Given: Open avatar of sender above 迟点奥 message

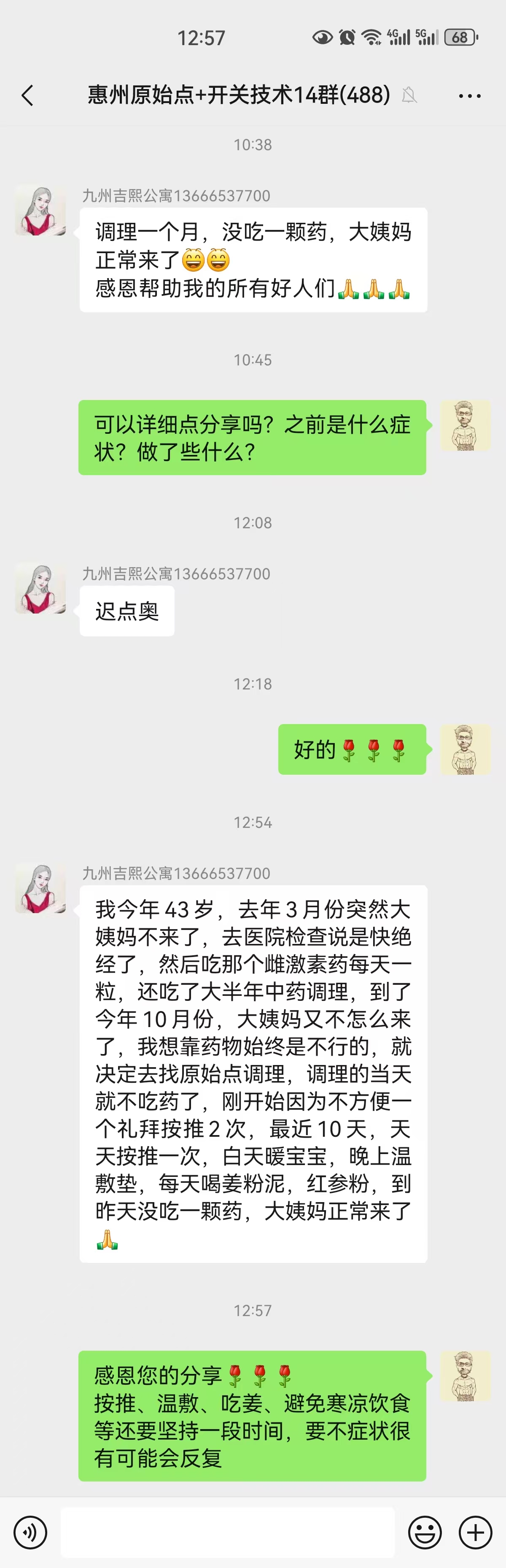Looking at the screenshot, I should (x=40, y=588).
